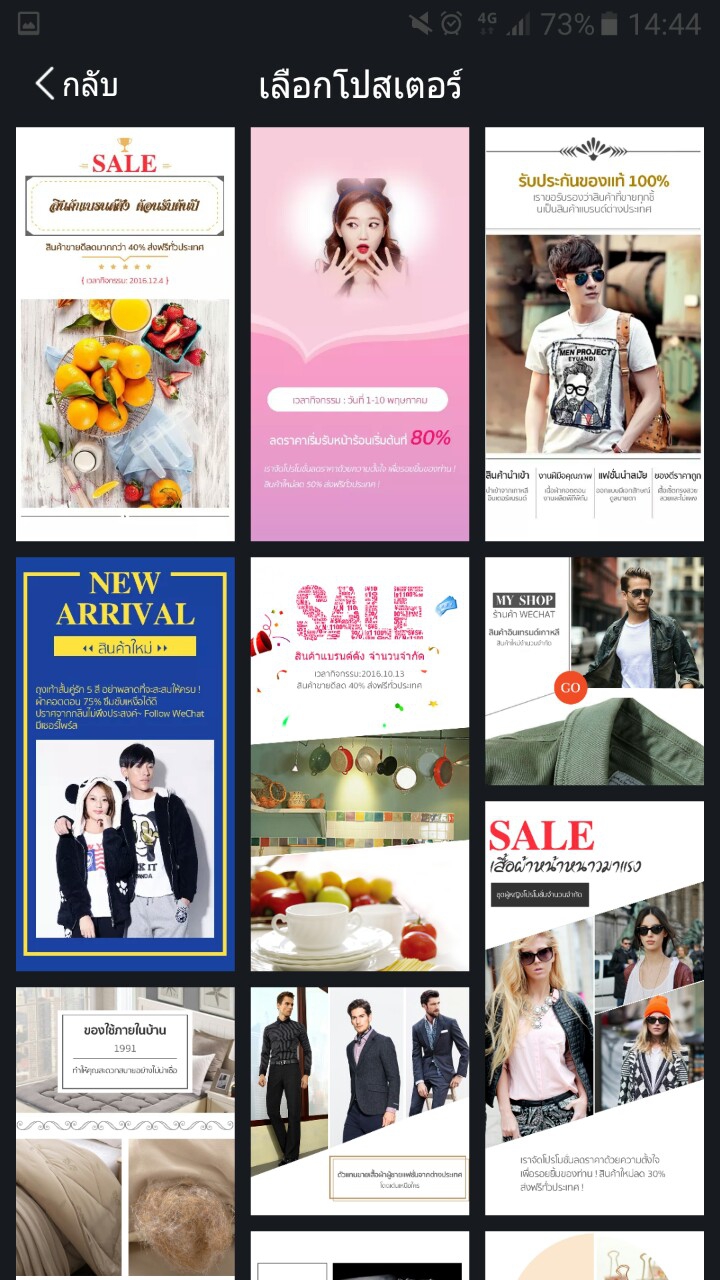The image size is (720, 1280).
Task: Select the fruit SALE poster template
Action: 125,334
